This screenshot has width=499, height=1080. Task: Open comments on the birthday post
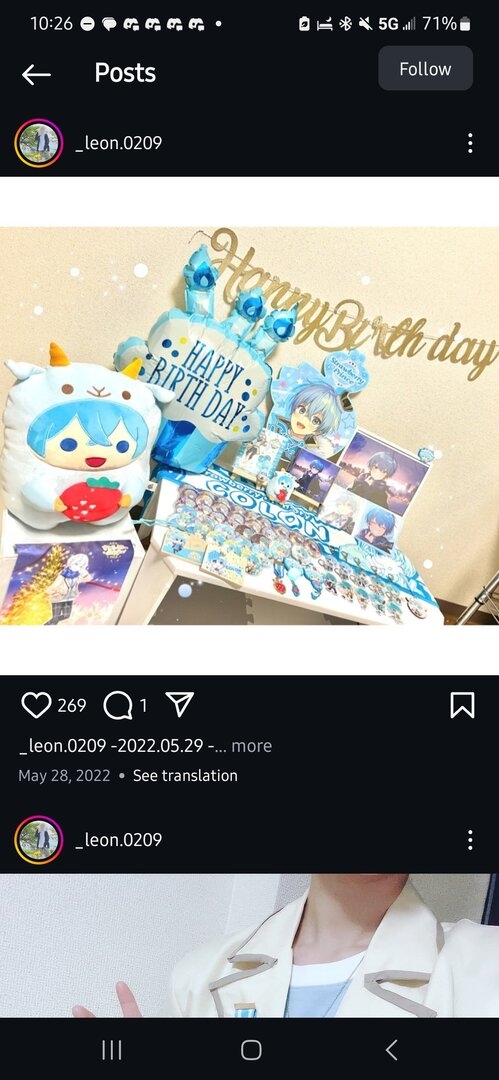118,705
